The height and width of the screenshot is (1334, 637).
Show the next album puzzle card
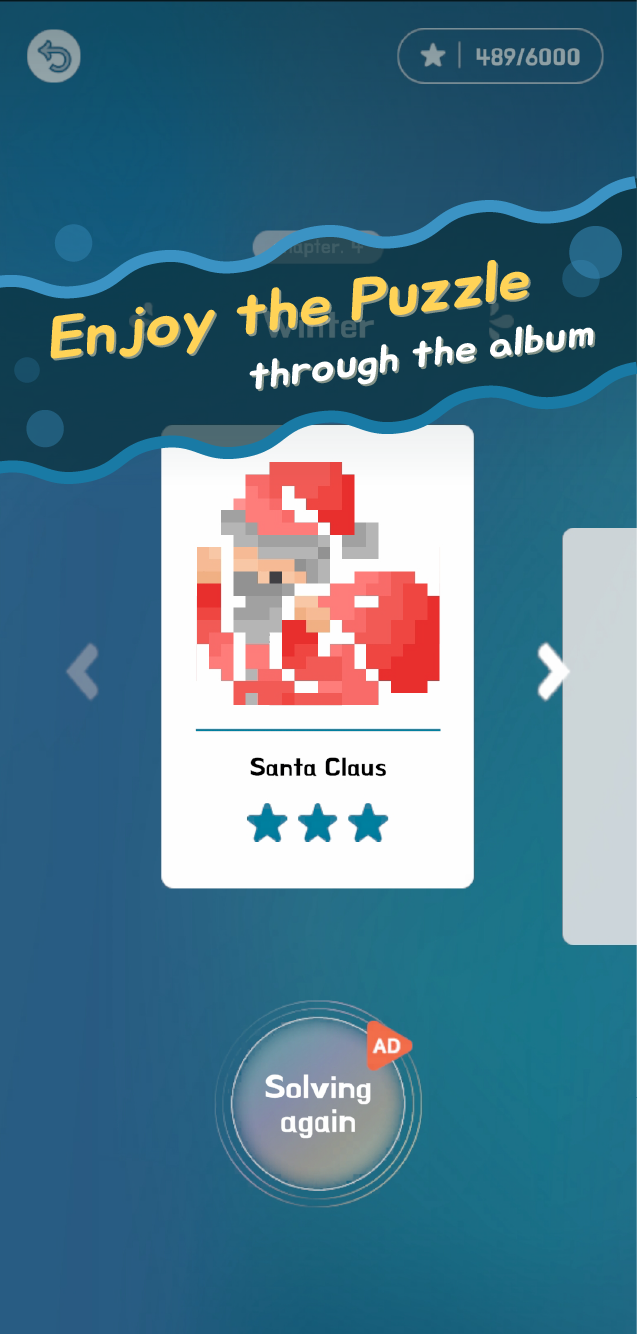coord(552,669)
